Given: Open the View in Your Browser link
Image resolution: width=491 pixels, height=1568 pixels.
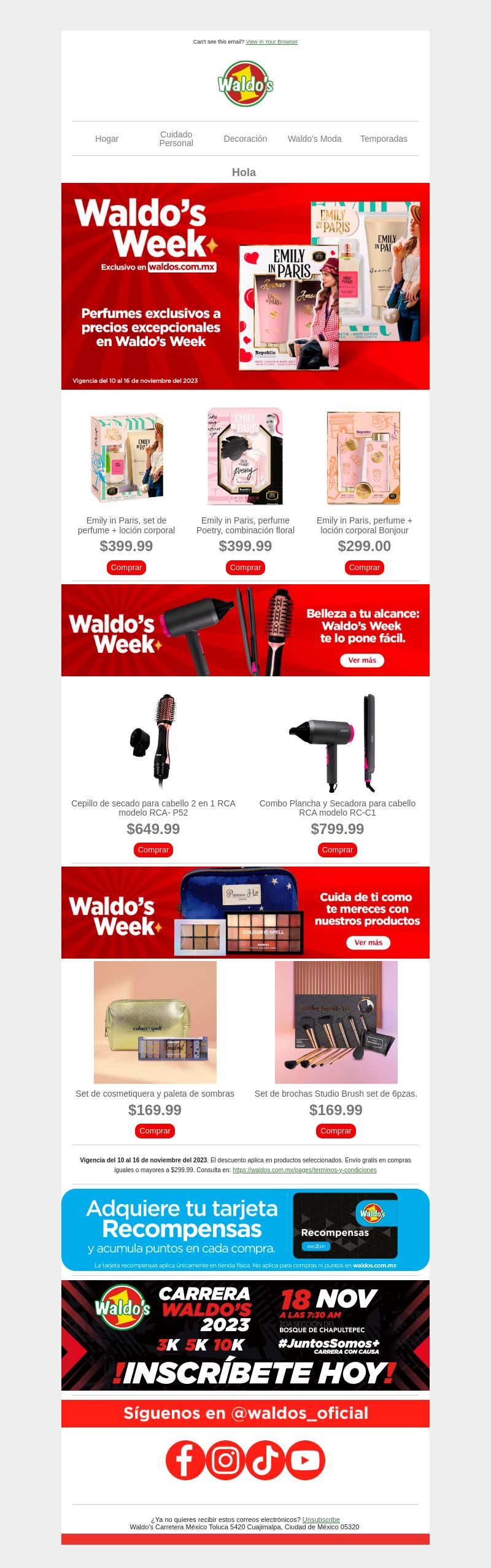Looking at the screenshot, I should pos(271,42).
